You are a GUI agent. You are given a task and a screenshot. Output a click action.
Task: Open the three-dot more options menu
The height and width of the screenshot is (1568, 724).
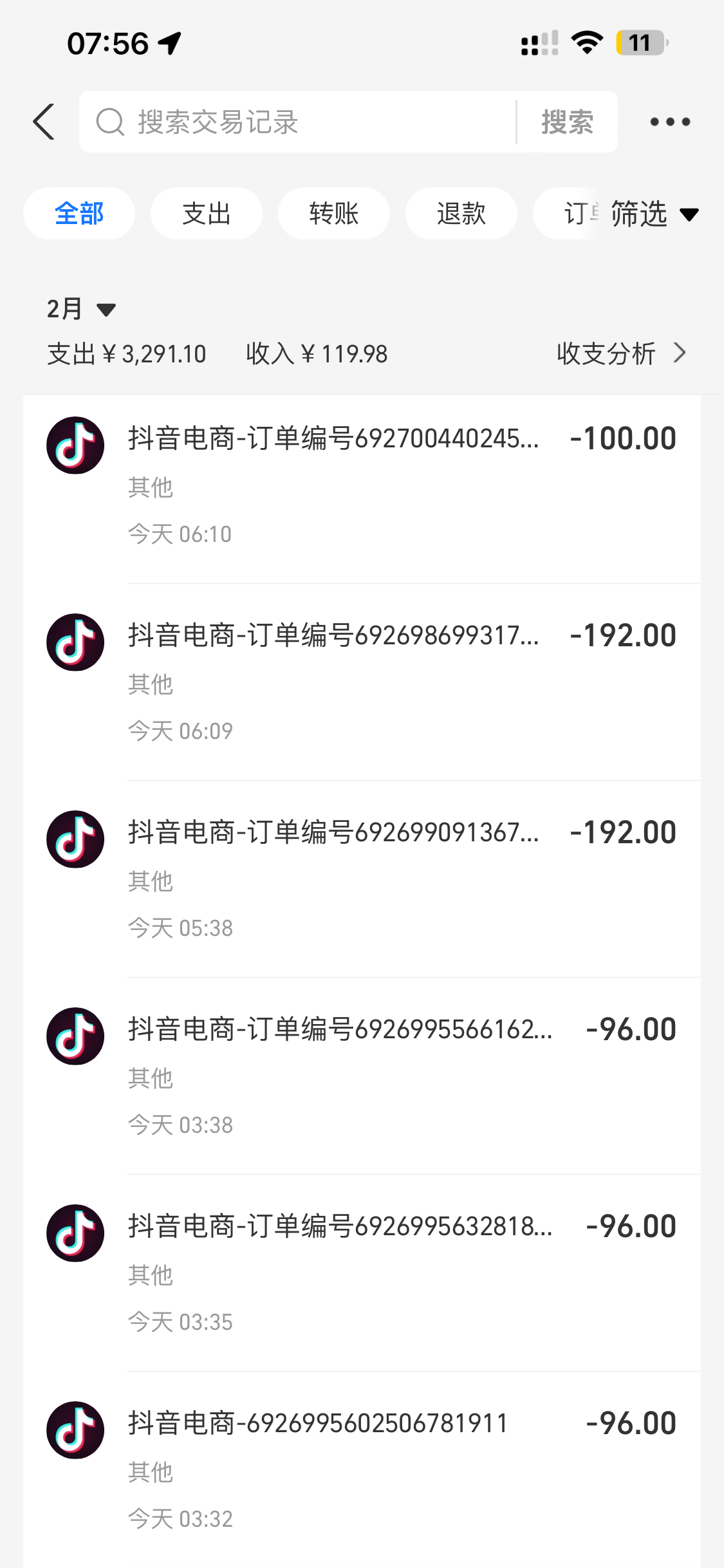tap(670, 122)
